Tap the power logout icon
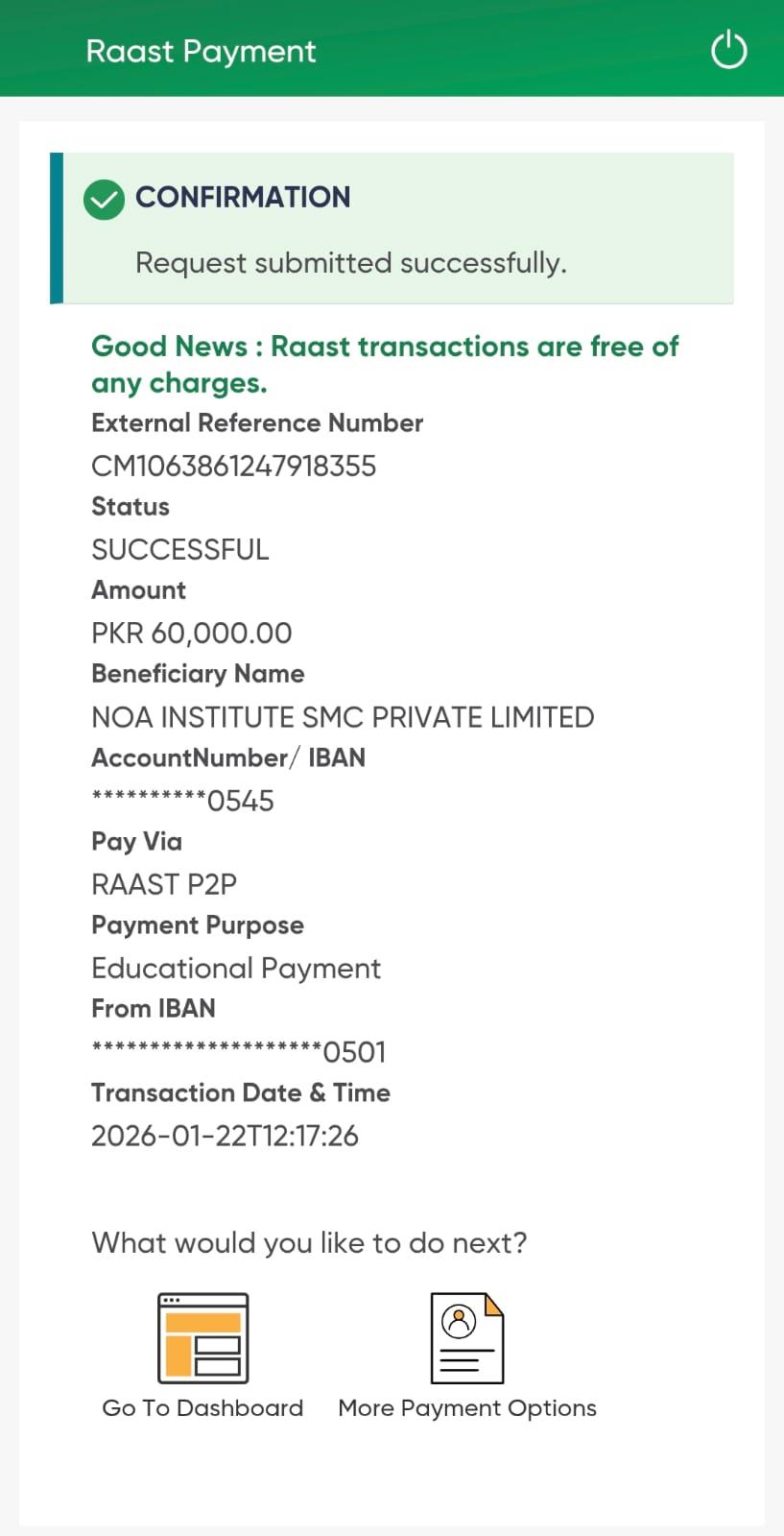Image resolution: width=784 pixels, height=1536 pixels. click(728, 50)
